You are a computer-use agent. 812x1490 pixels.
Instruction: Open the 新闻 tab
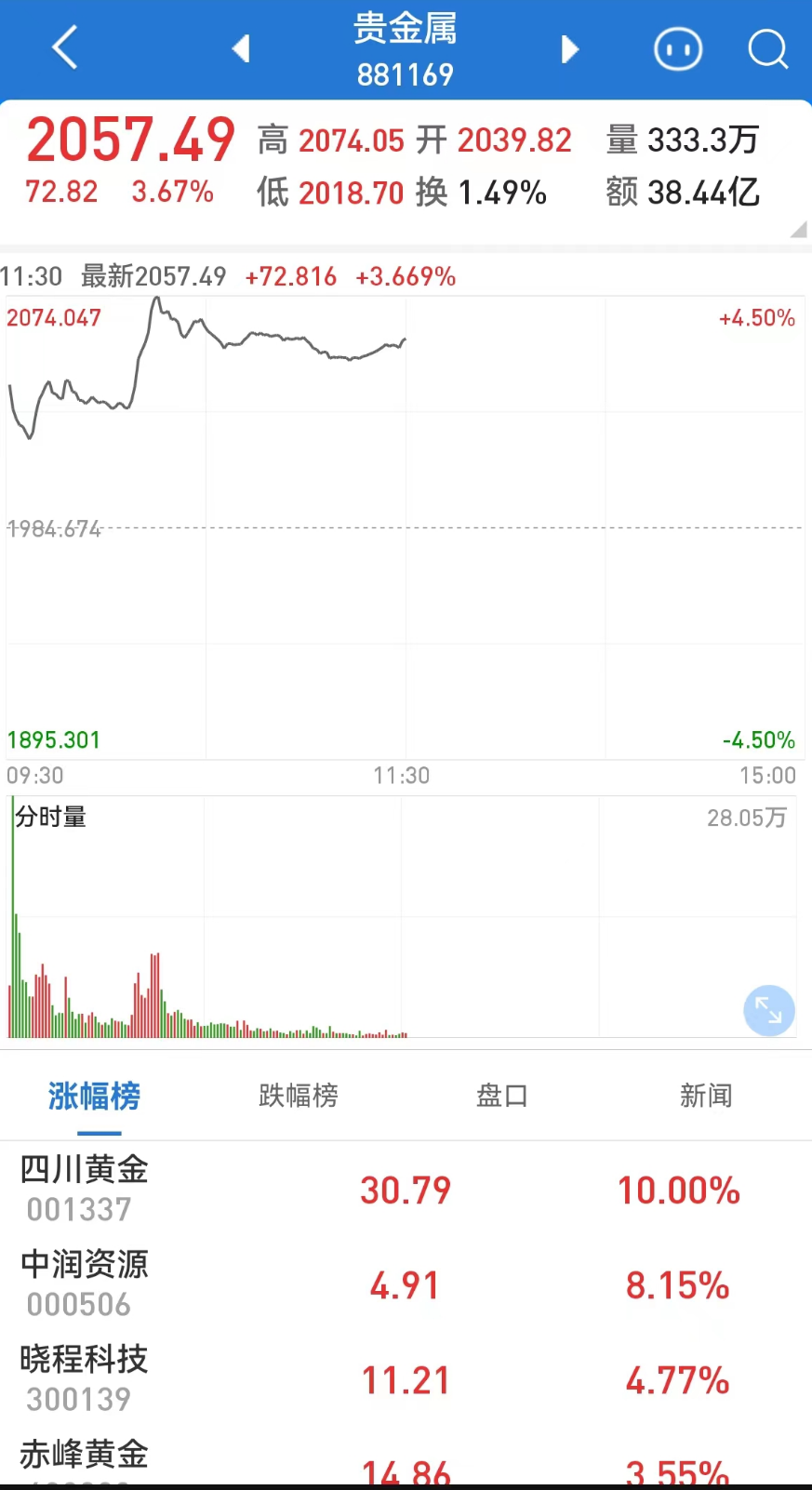[706, 1096]
